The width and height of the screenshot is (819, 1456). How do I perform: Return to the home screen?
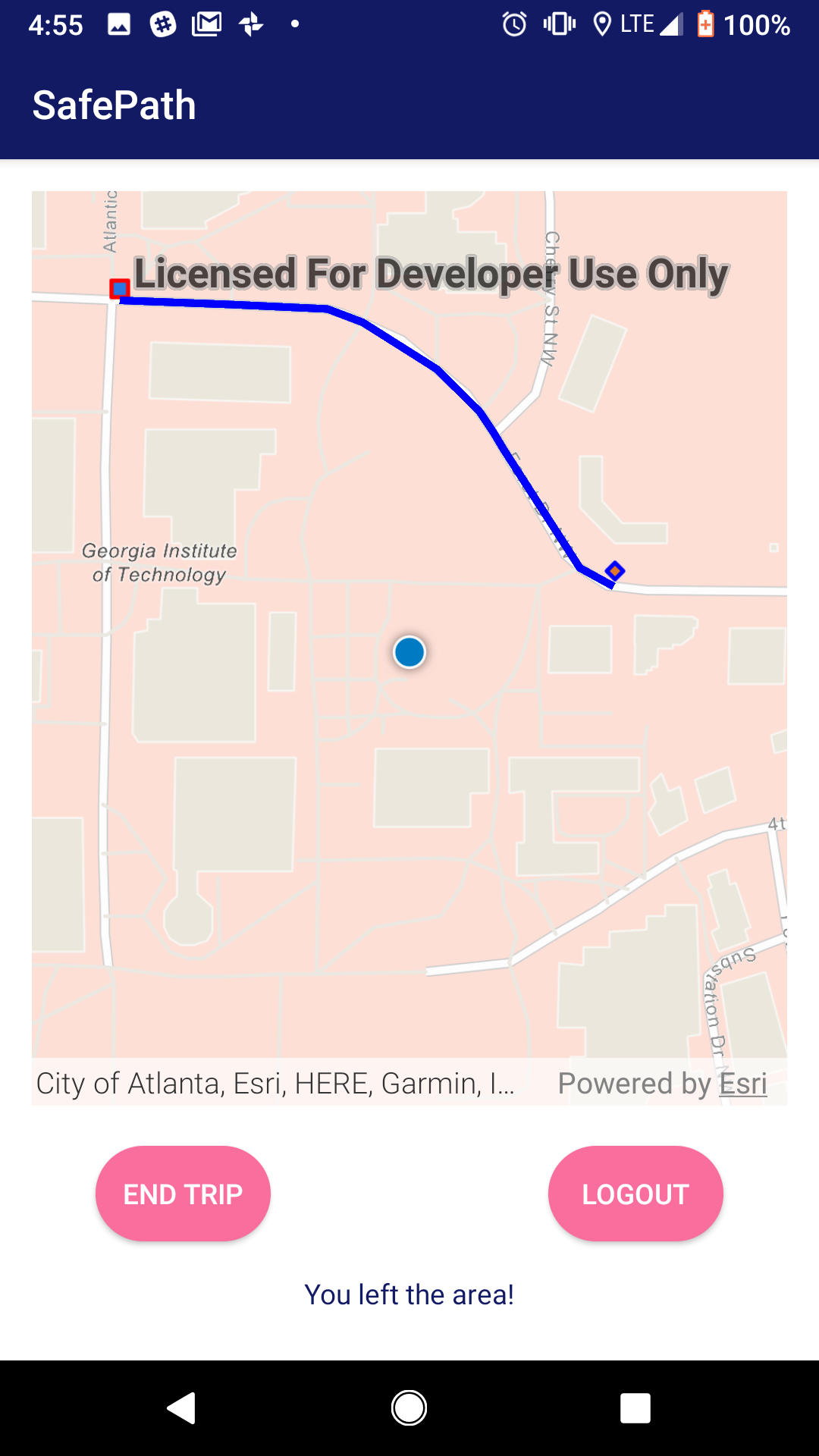[x=409, y=1408]
